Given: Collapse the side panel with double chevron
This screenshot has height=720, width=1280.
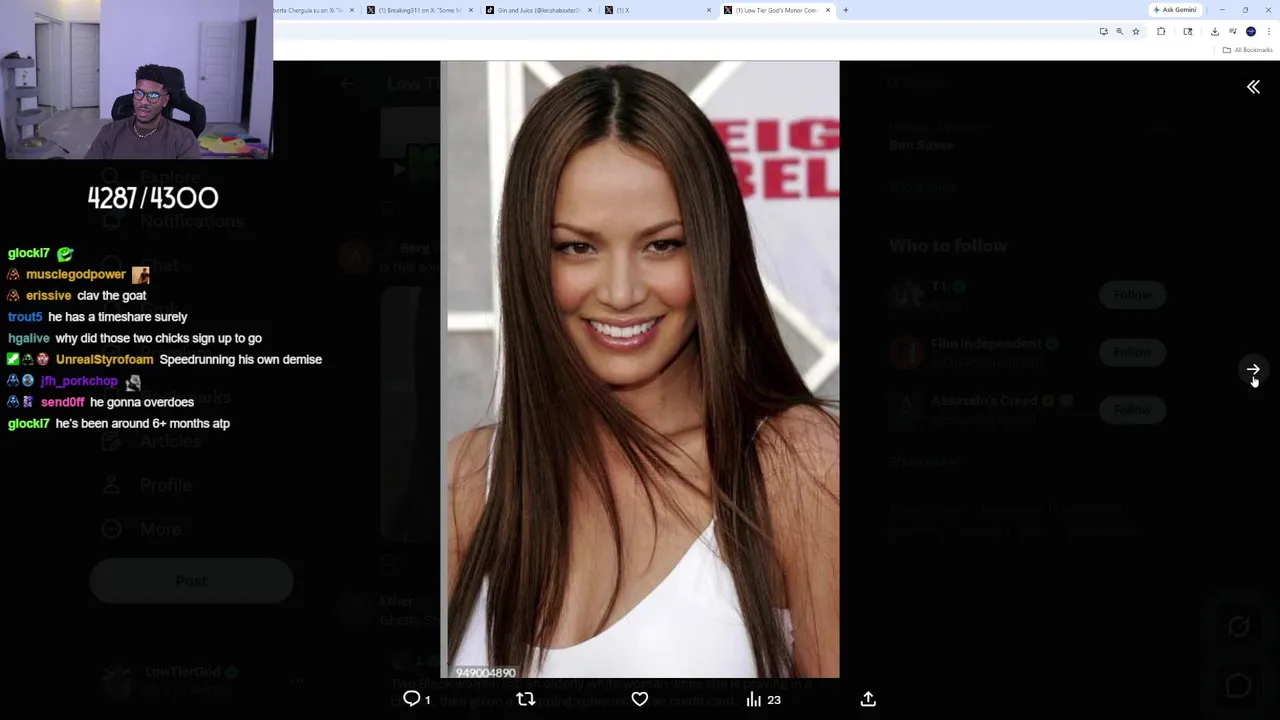Looking at the screenshot, I should click(x=1253, y=87).
